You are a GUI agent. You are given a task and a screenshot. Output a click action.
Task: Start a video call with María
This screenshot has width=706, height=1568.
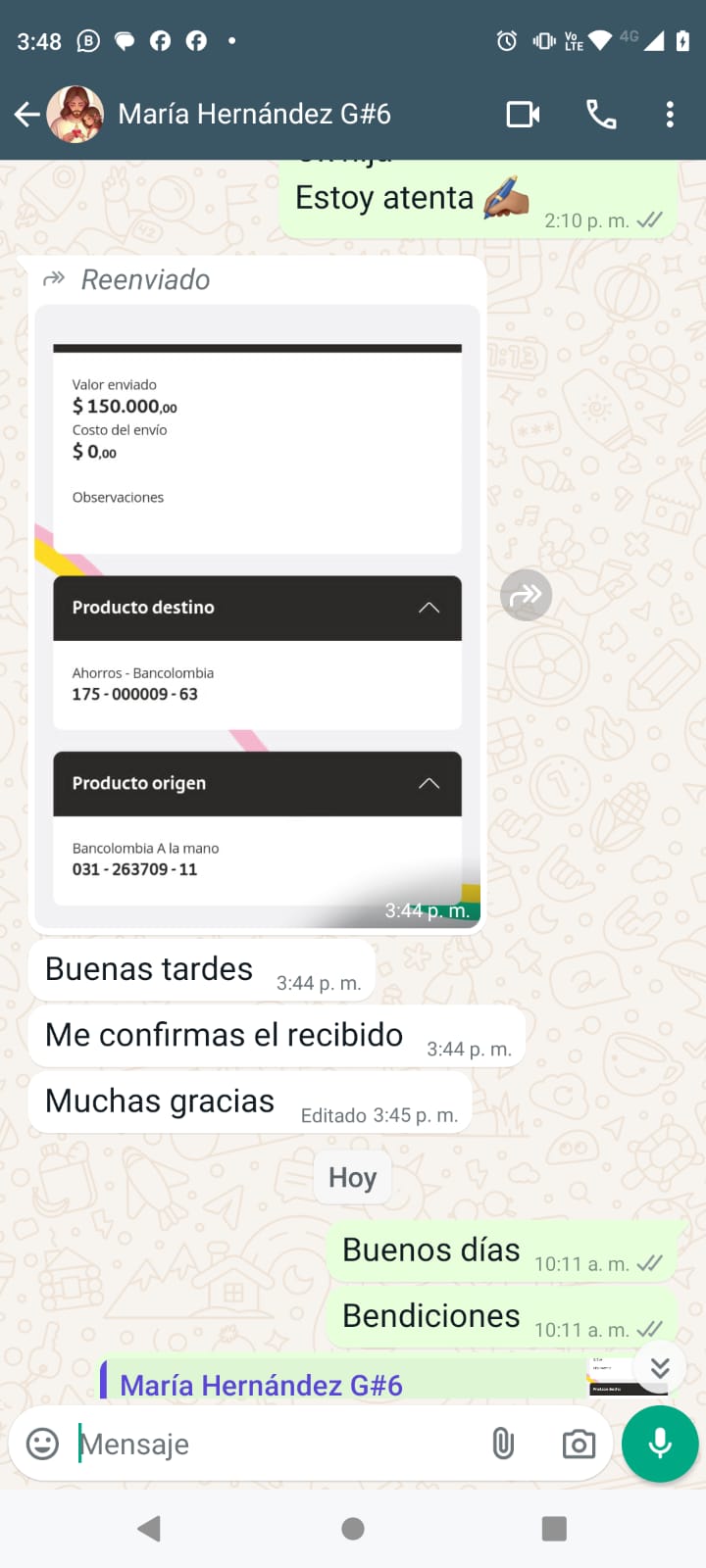coord(523,115)
